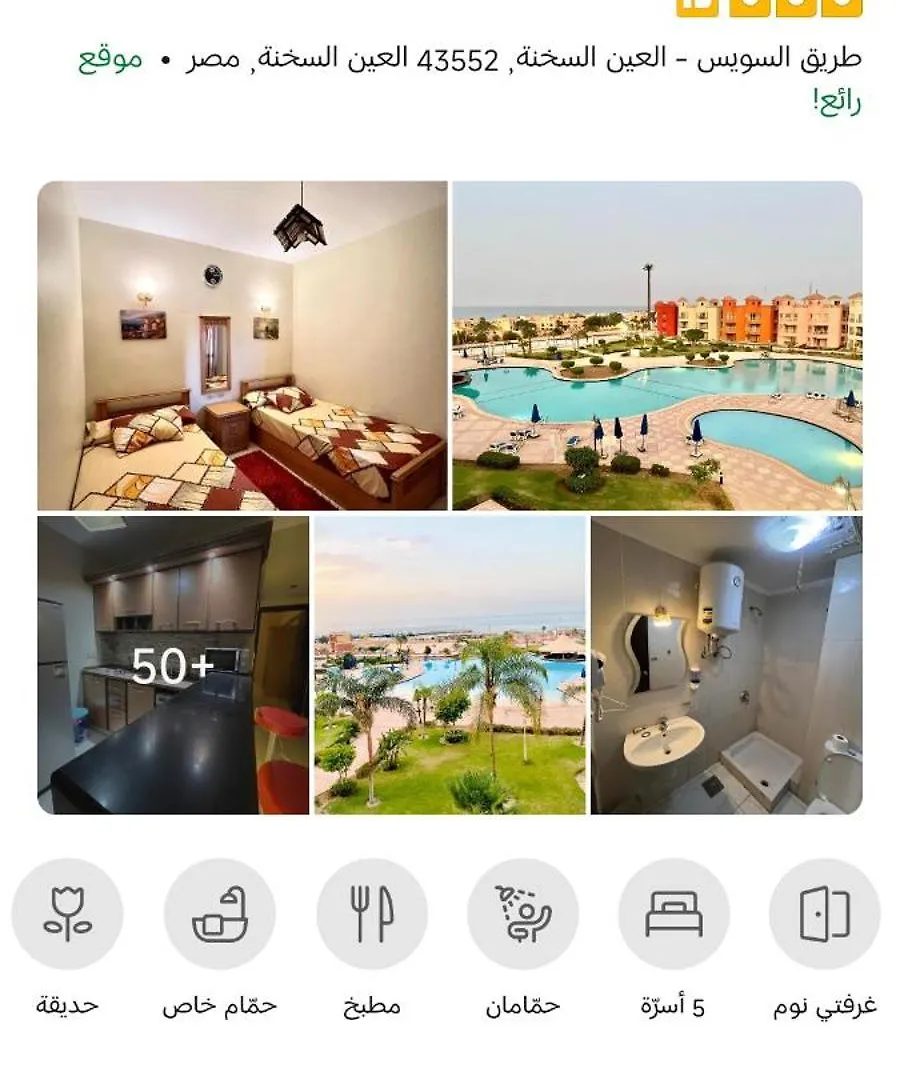Open the palm garden and sea photo
This screenshot has height=1080, width=900.
(450, 665)
